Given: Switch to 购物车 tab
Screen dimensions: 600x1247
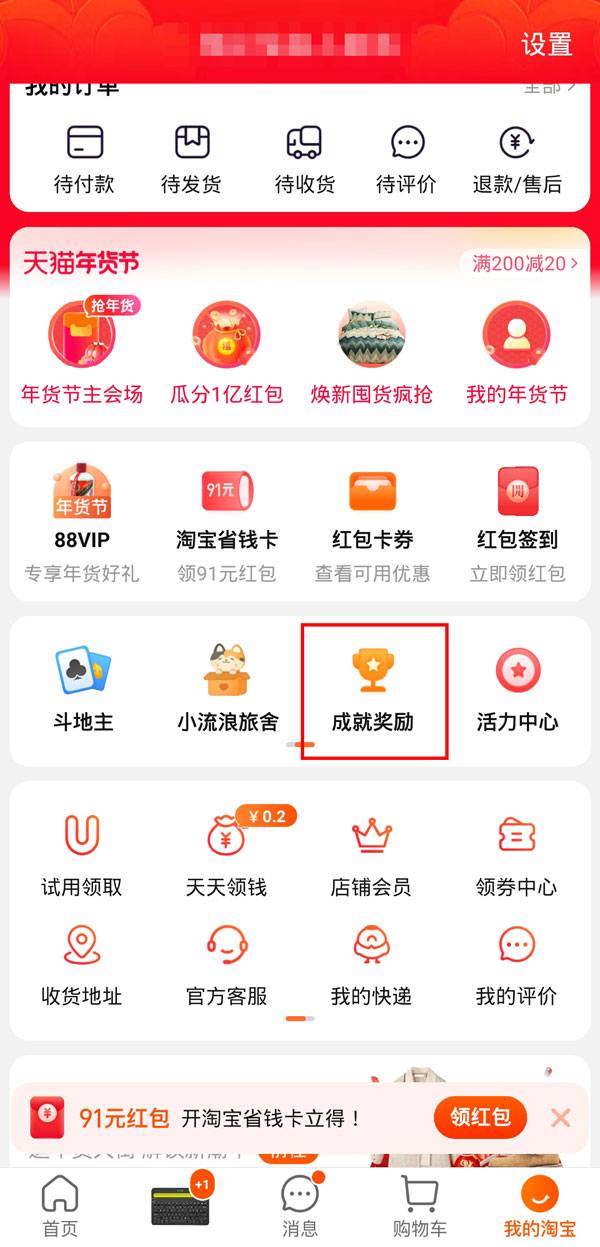Looking at the screenshot, I should [x=419, y=1205].
